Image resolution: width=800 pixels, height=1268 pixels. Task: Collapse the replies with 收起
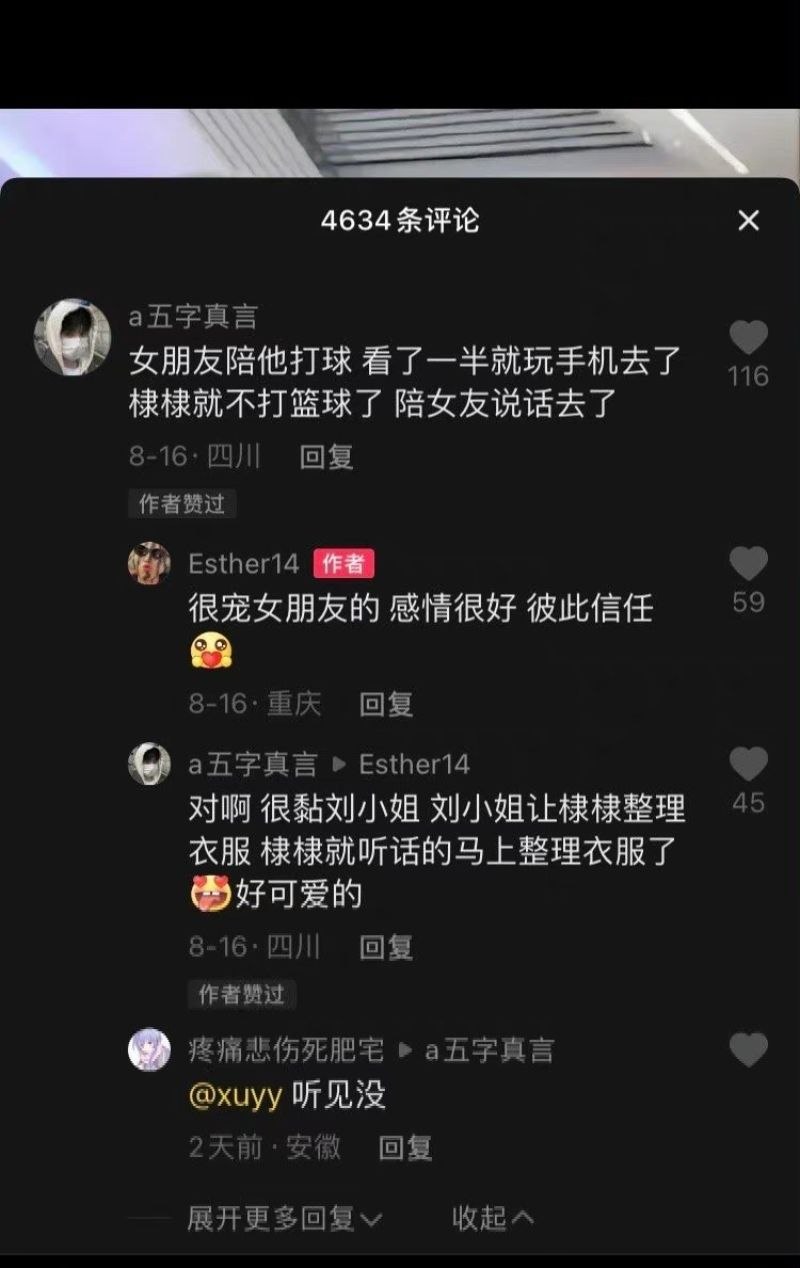[x=492, y=1218]
